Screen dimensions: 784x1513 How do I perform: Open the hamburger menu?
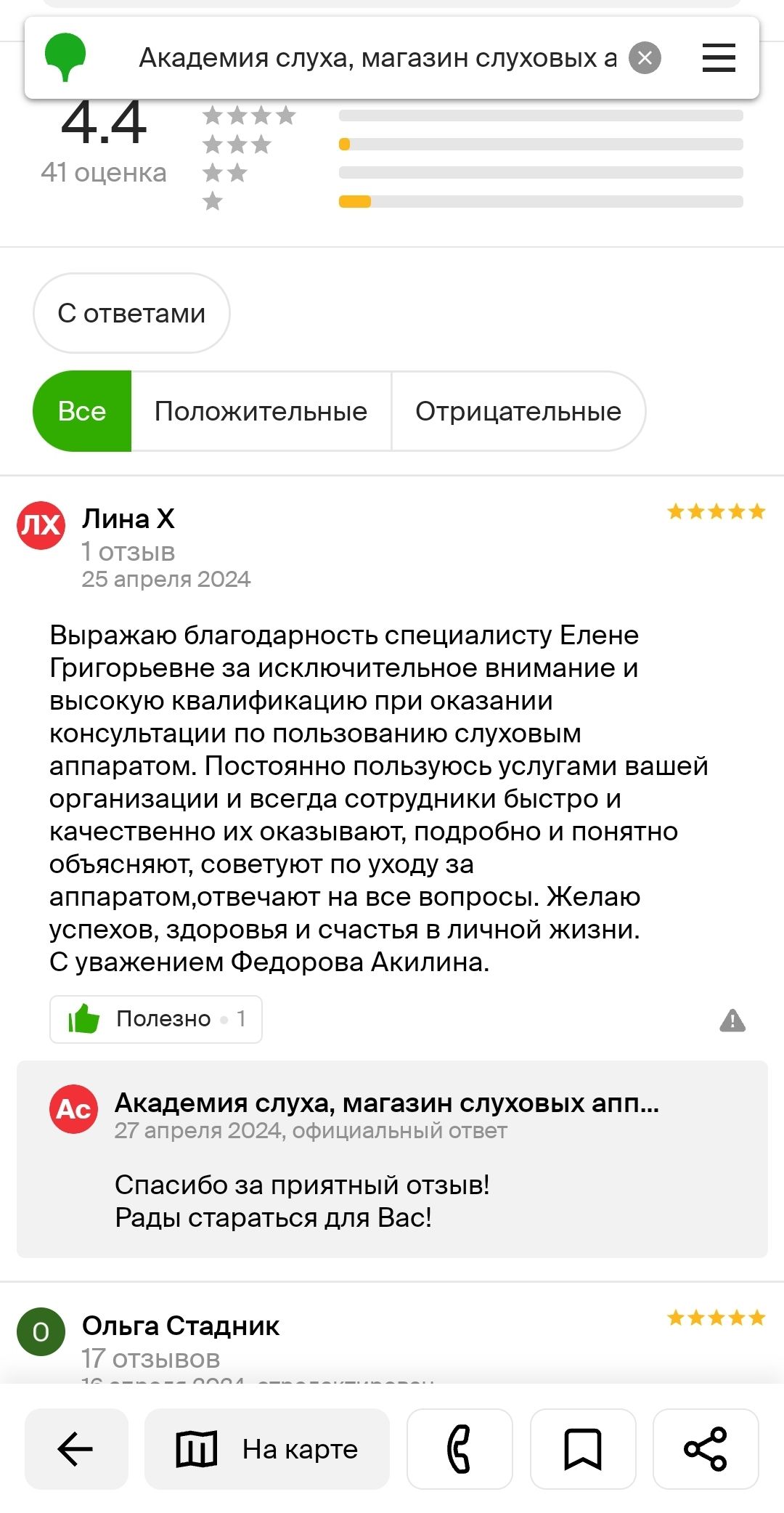719,58
